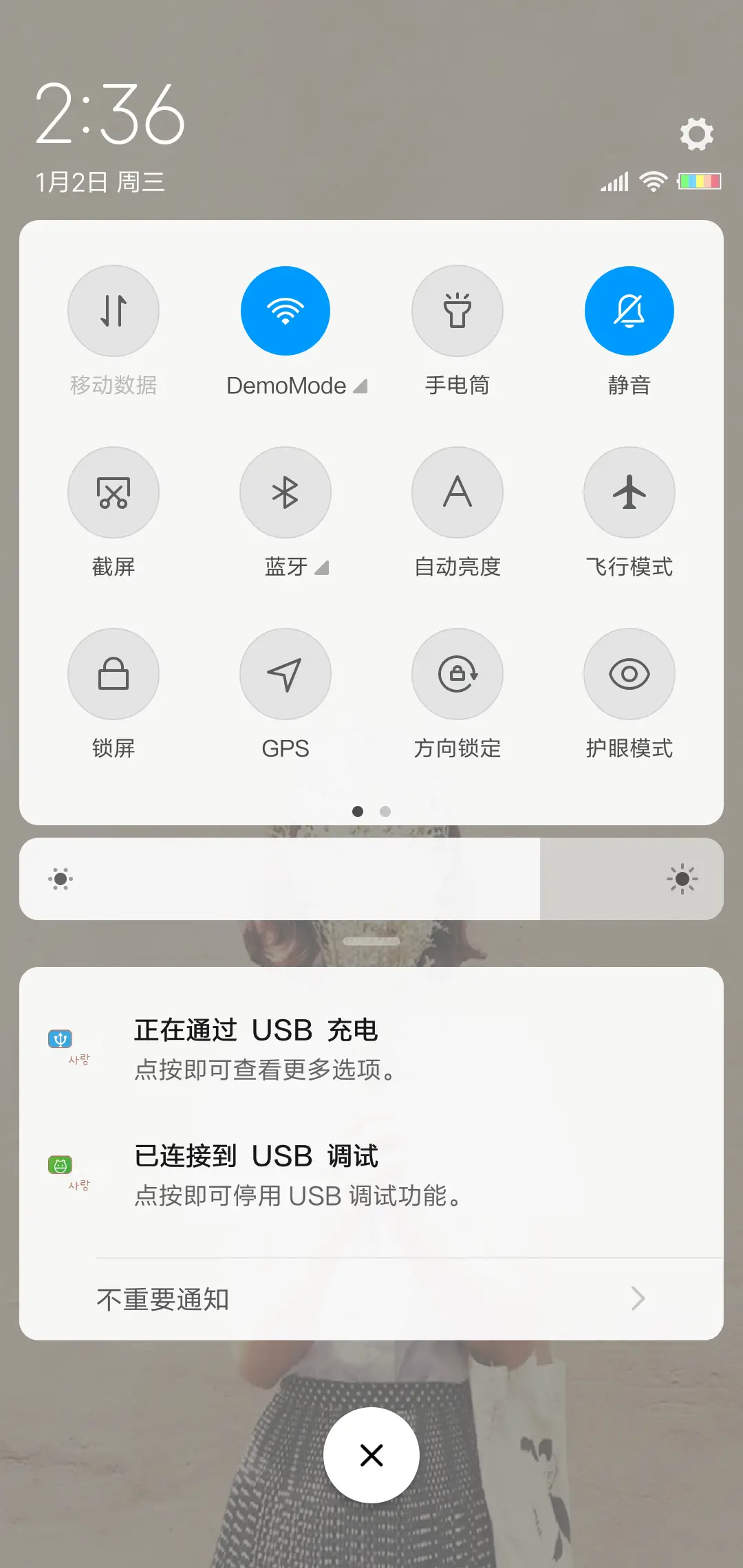Enable airplane mode
The width and height of the screenshot is (743, 1568).
pyautogui.click(x=629, y=492)
